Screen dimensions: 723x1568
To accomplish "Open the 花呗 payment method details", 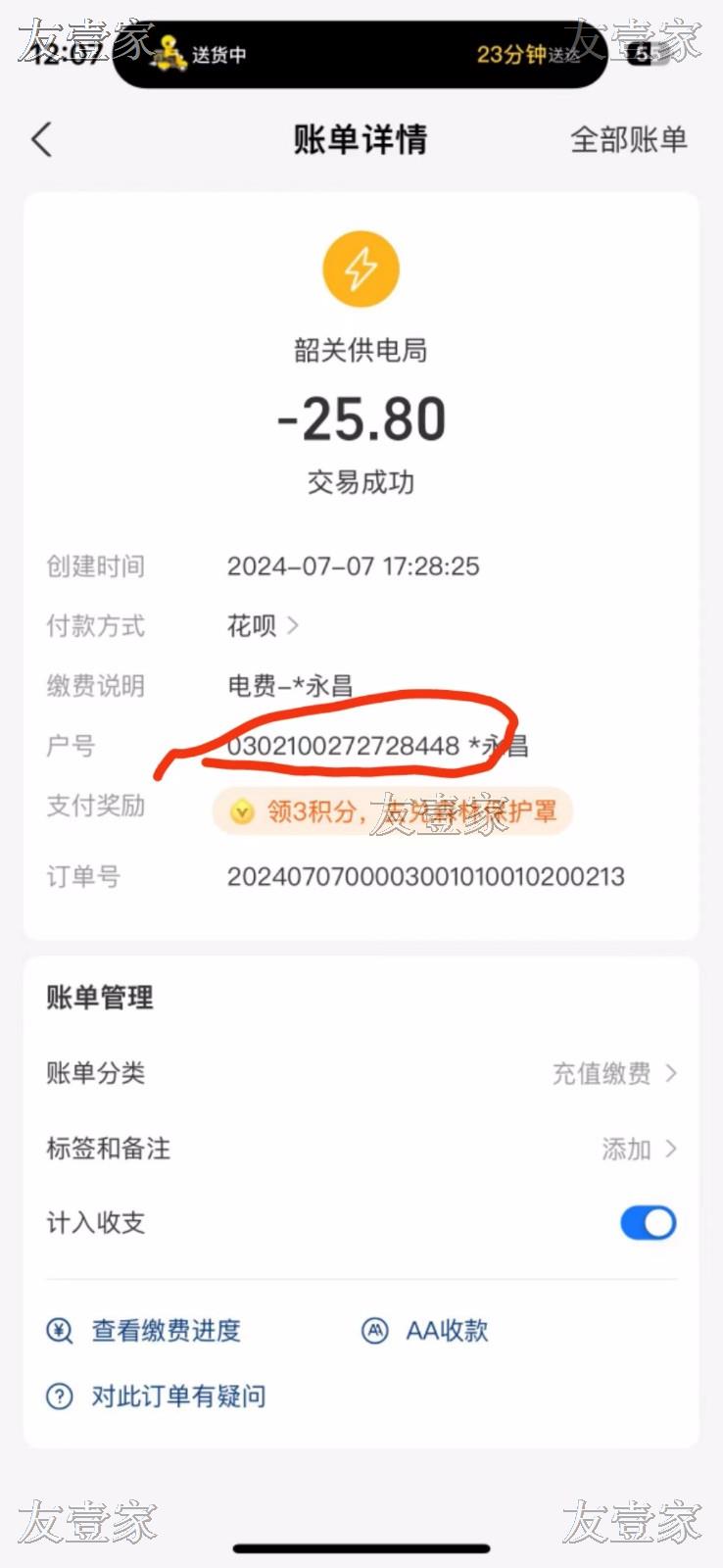I will coord(263,625).
